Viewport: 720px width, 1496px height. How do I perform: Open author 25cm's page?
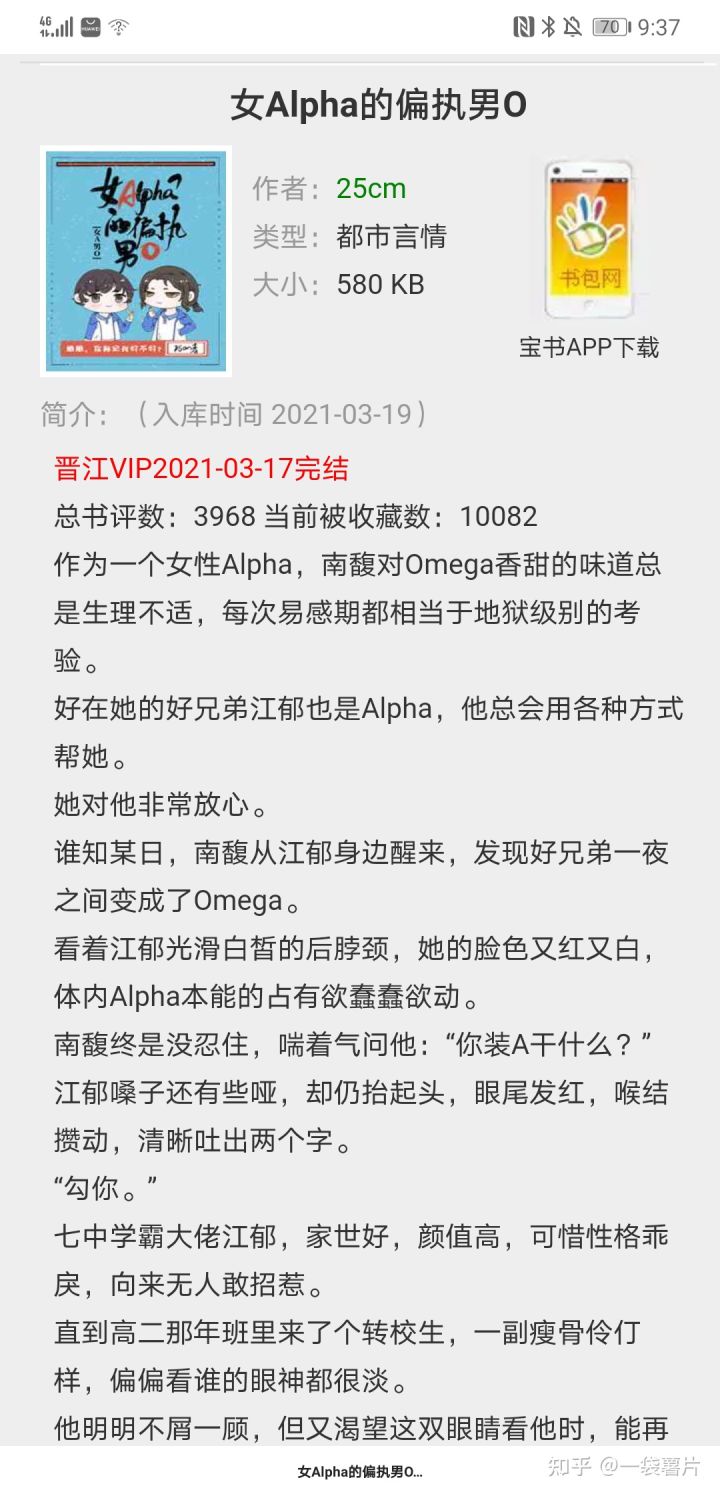click(371, 189)
